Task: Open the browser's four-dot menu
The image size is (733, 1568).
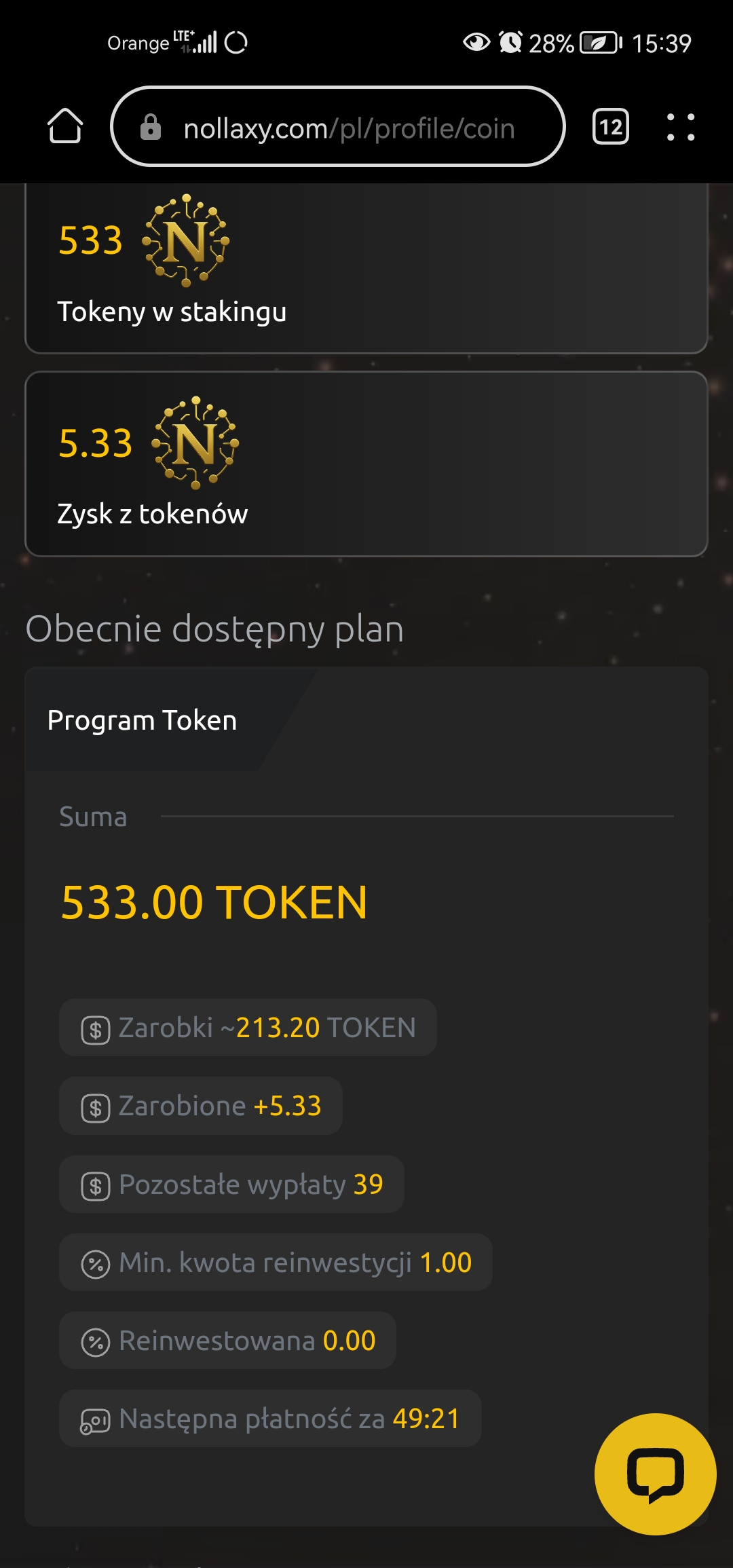Action: (x=680, y=127)
